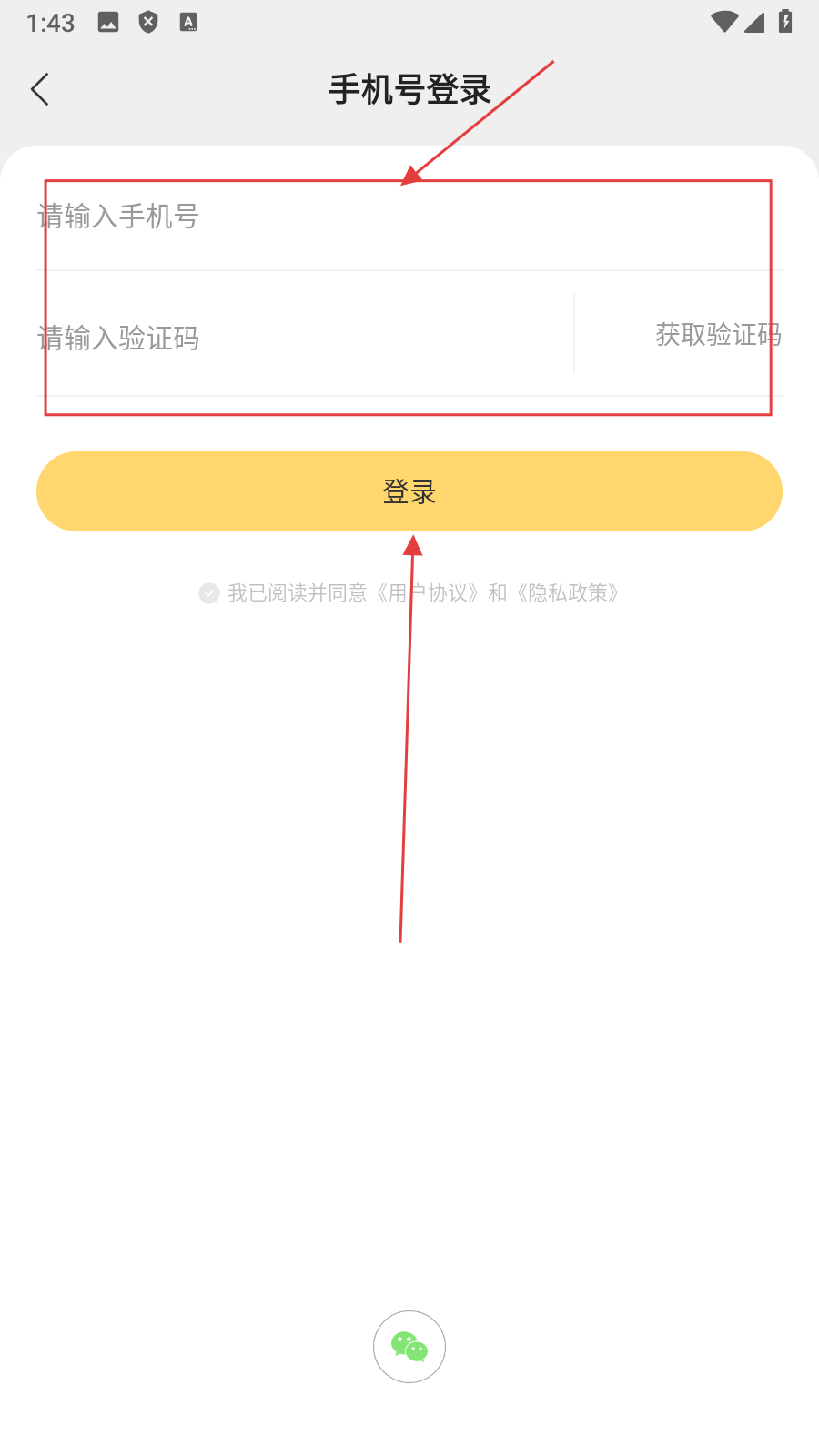Log in with the WeChat icon
Viewport: 819px width, 1456px height.
tap(409, 1347)
